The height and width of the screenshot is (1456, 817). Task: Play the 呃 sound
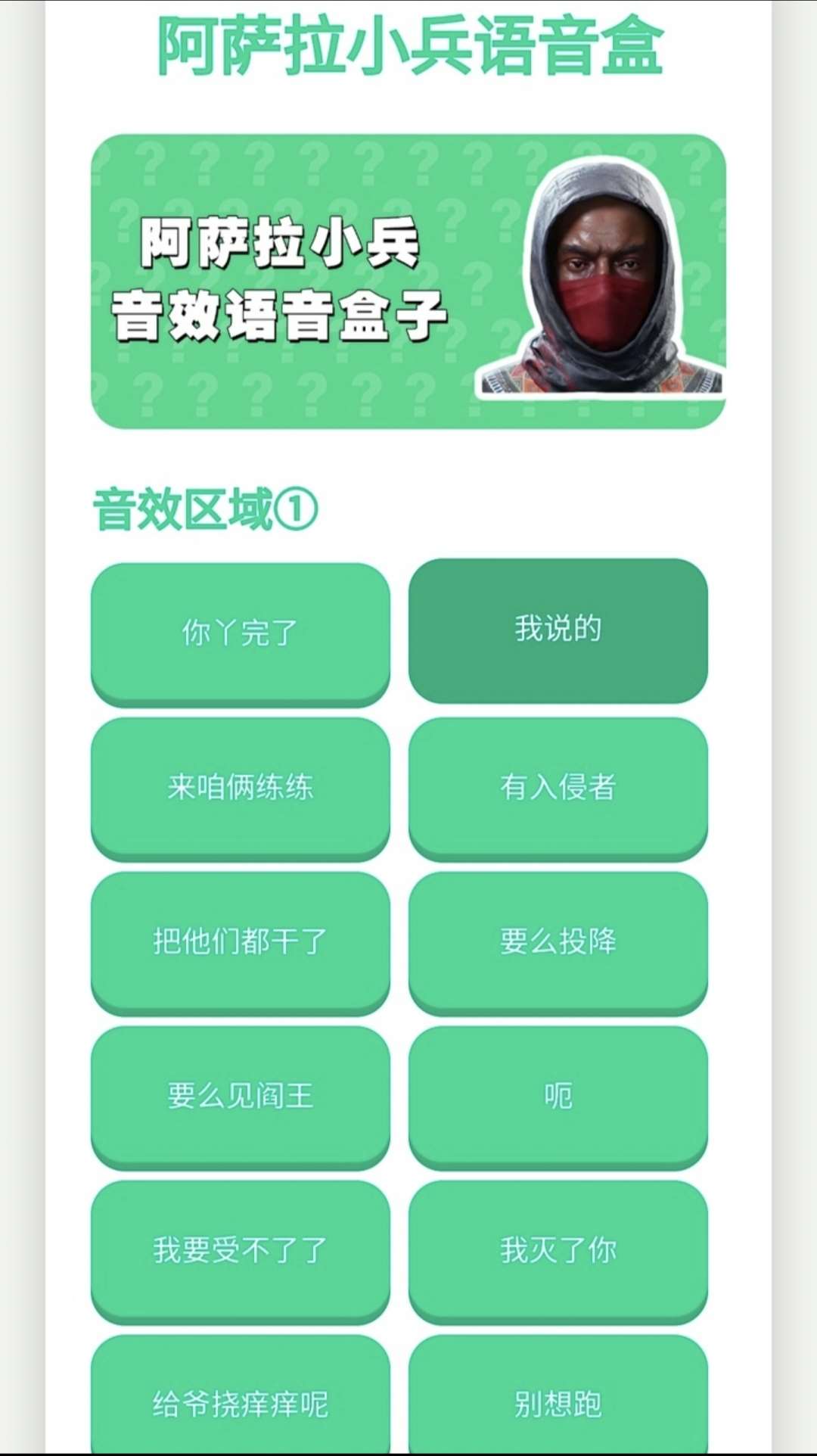pyautogui.click(x=558, y=1096)
